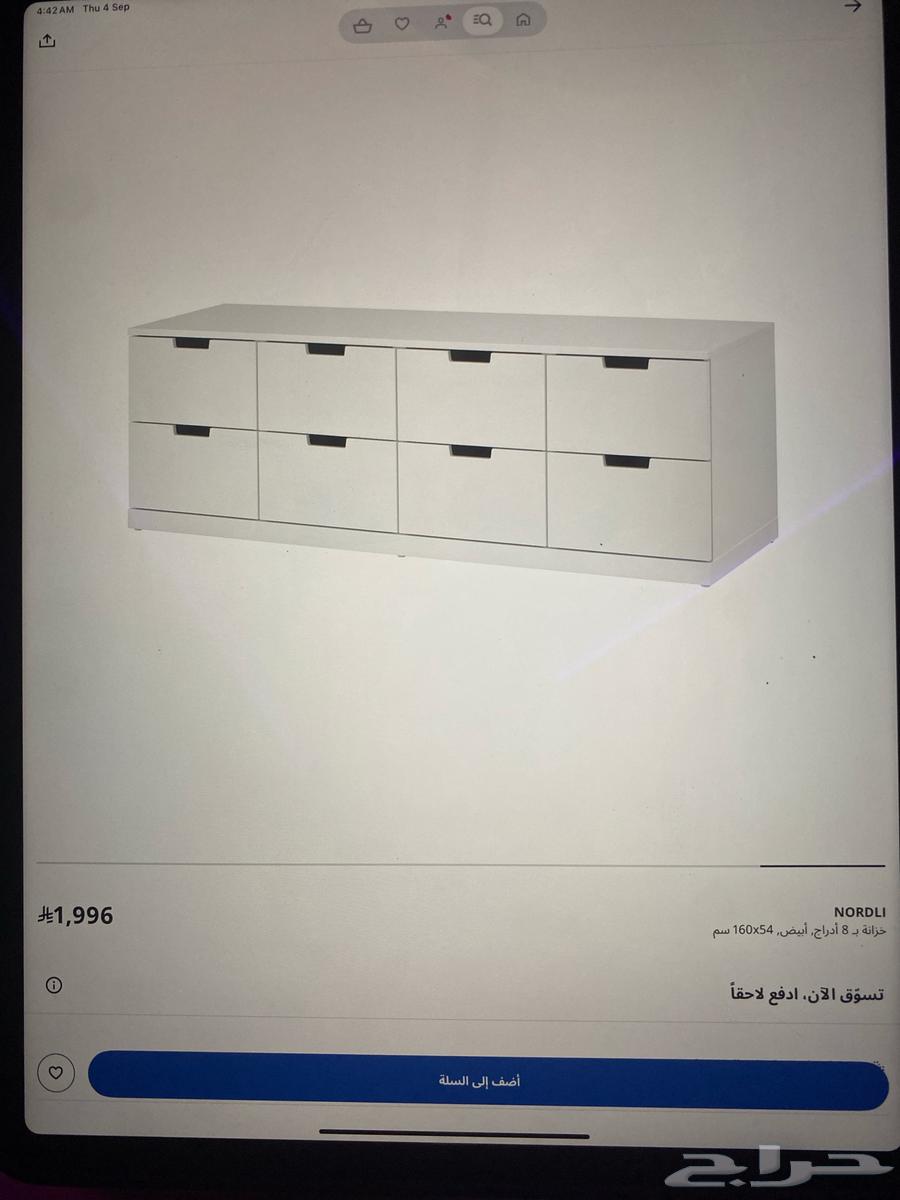Image resolution: width=900 pixels, height=1200 pixels.
Task: Go to the home tab
Action: pos(523,22)
